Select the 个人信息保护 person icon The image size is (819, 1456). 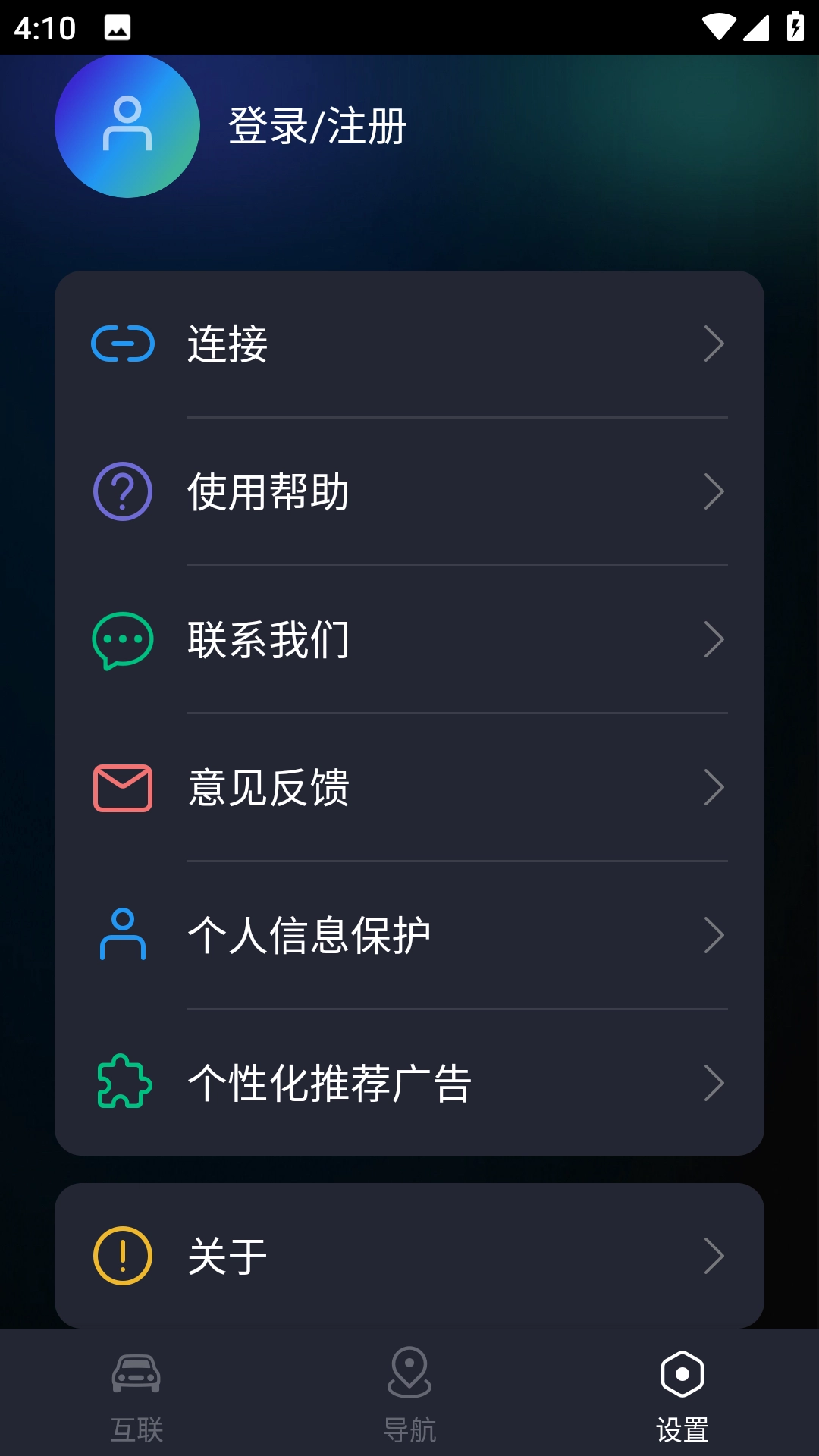point(123,934)
